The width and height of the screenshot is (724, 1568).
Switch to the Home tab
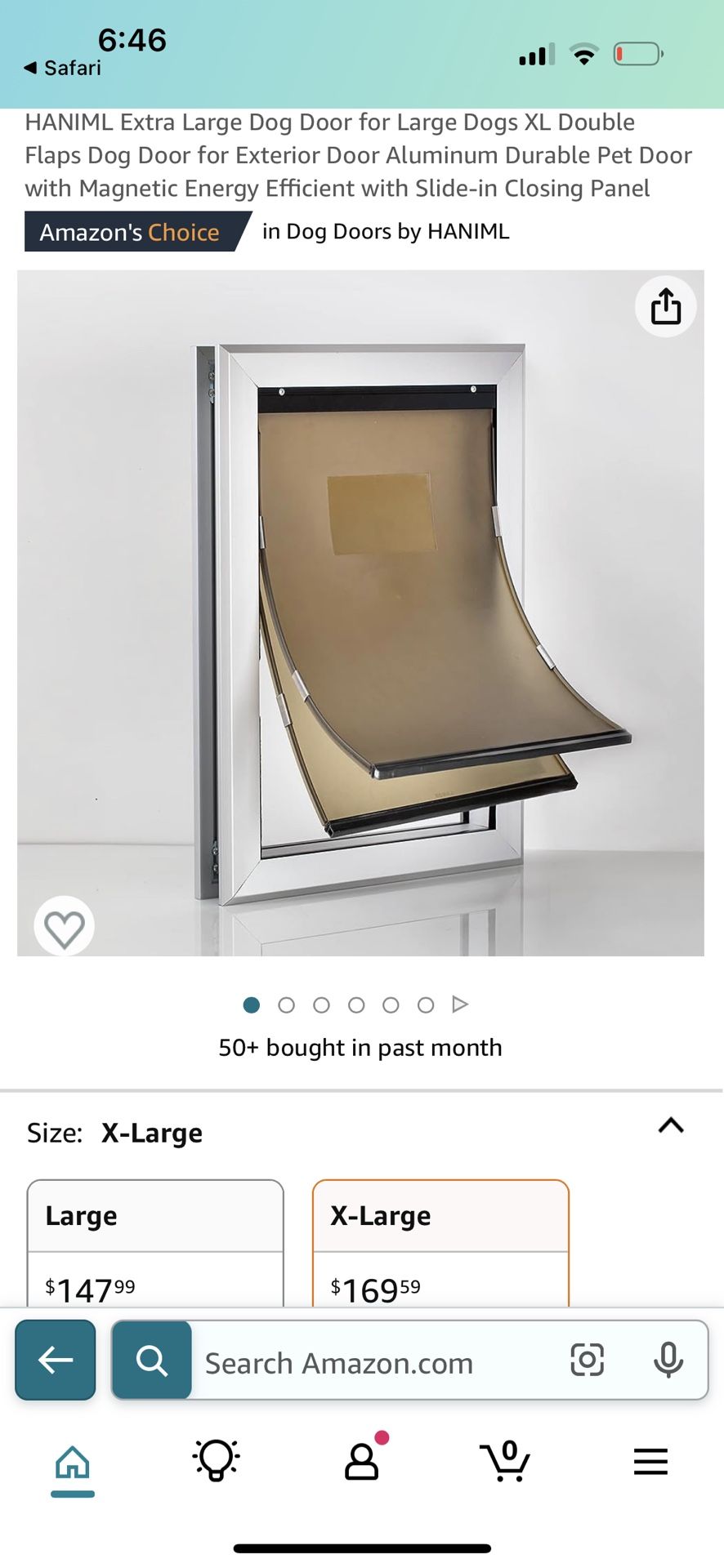click(73, 1463)
